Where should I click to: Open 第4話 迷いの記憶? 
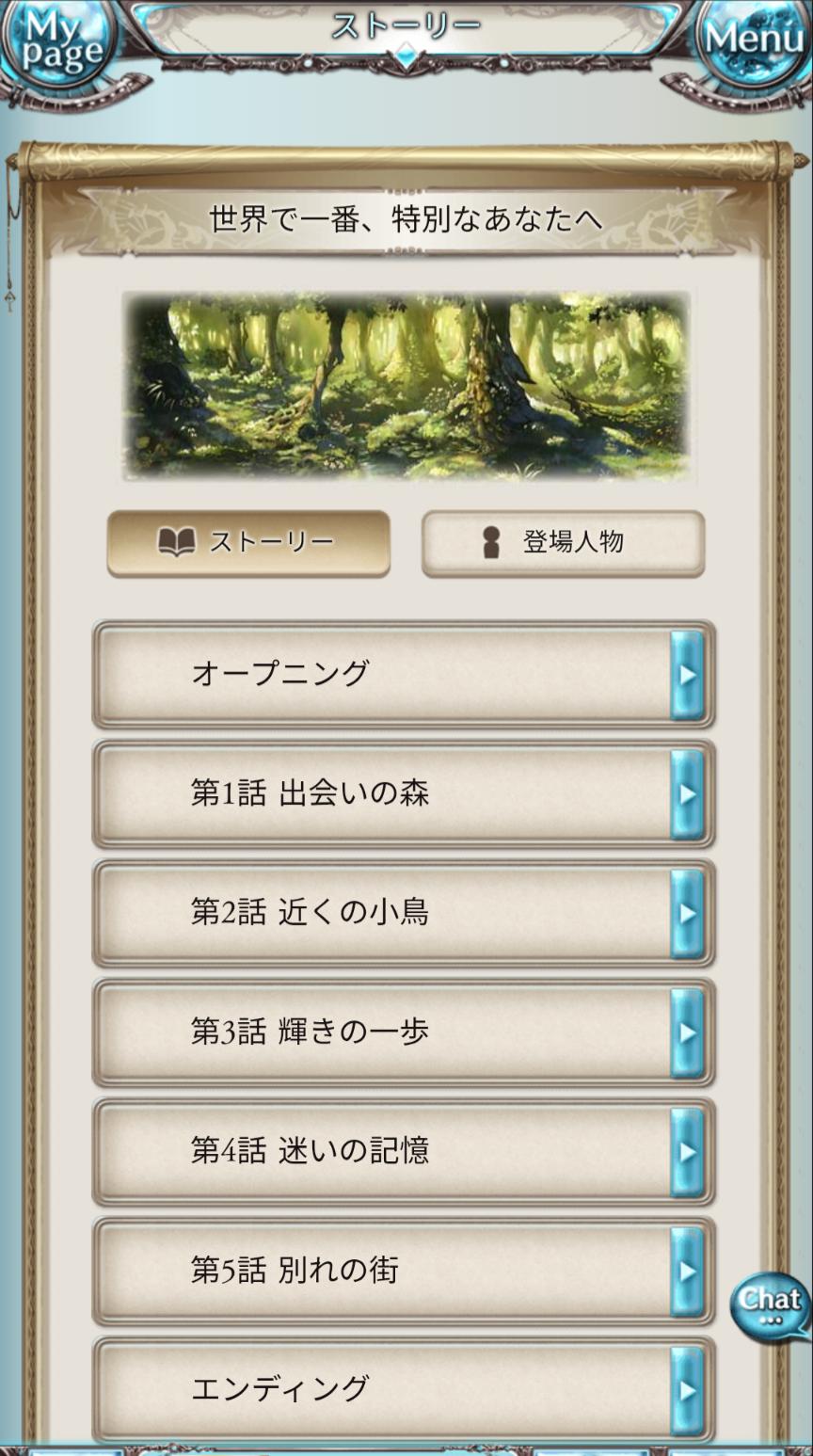click(x=403, y=1151)
